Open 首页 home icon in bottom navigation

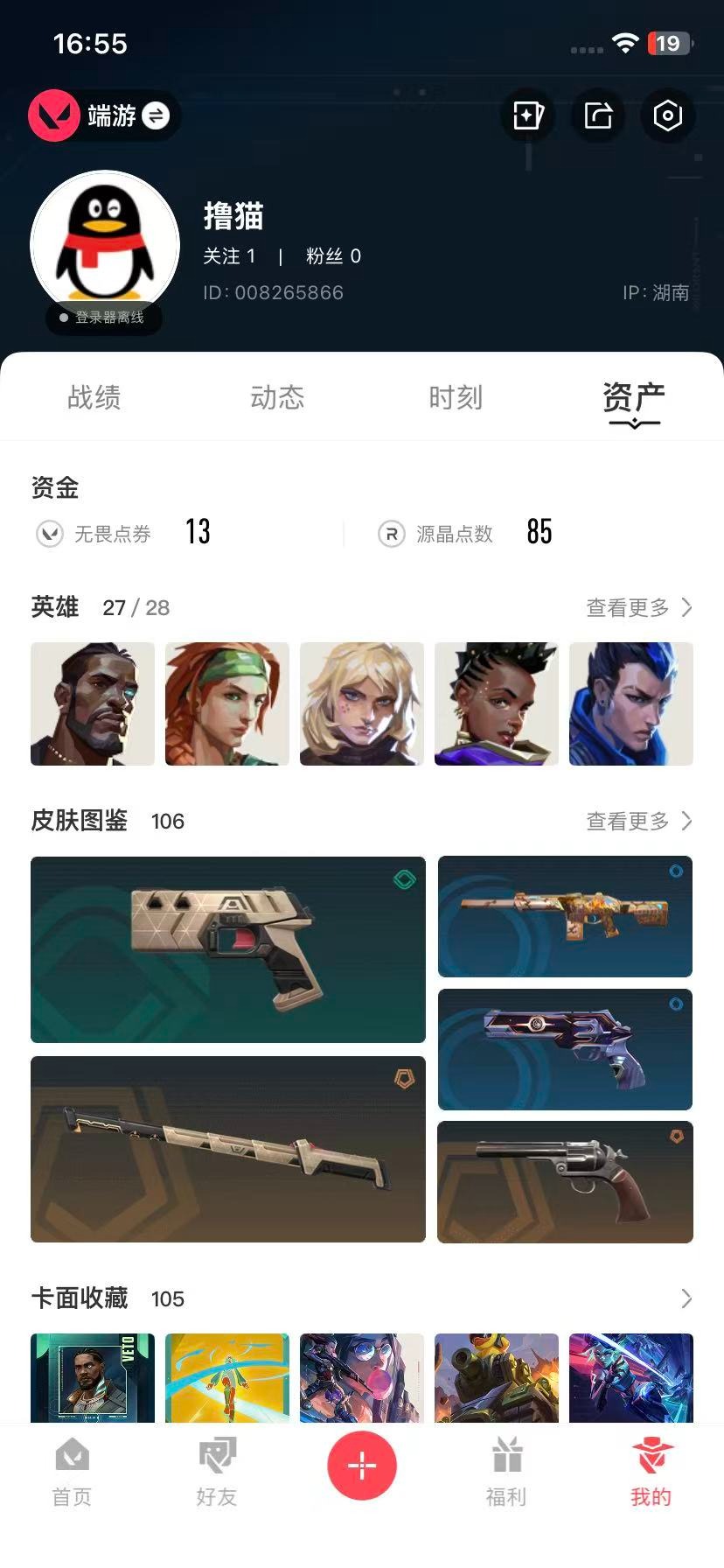72,1455
